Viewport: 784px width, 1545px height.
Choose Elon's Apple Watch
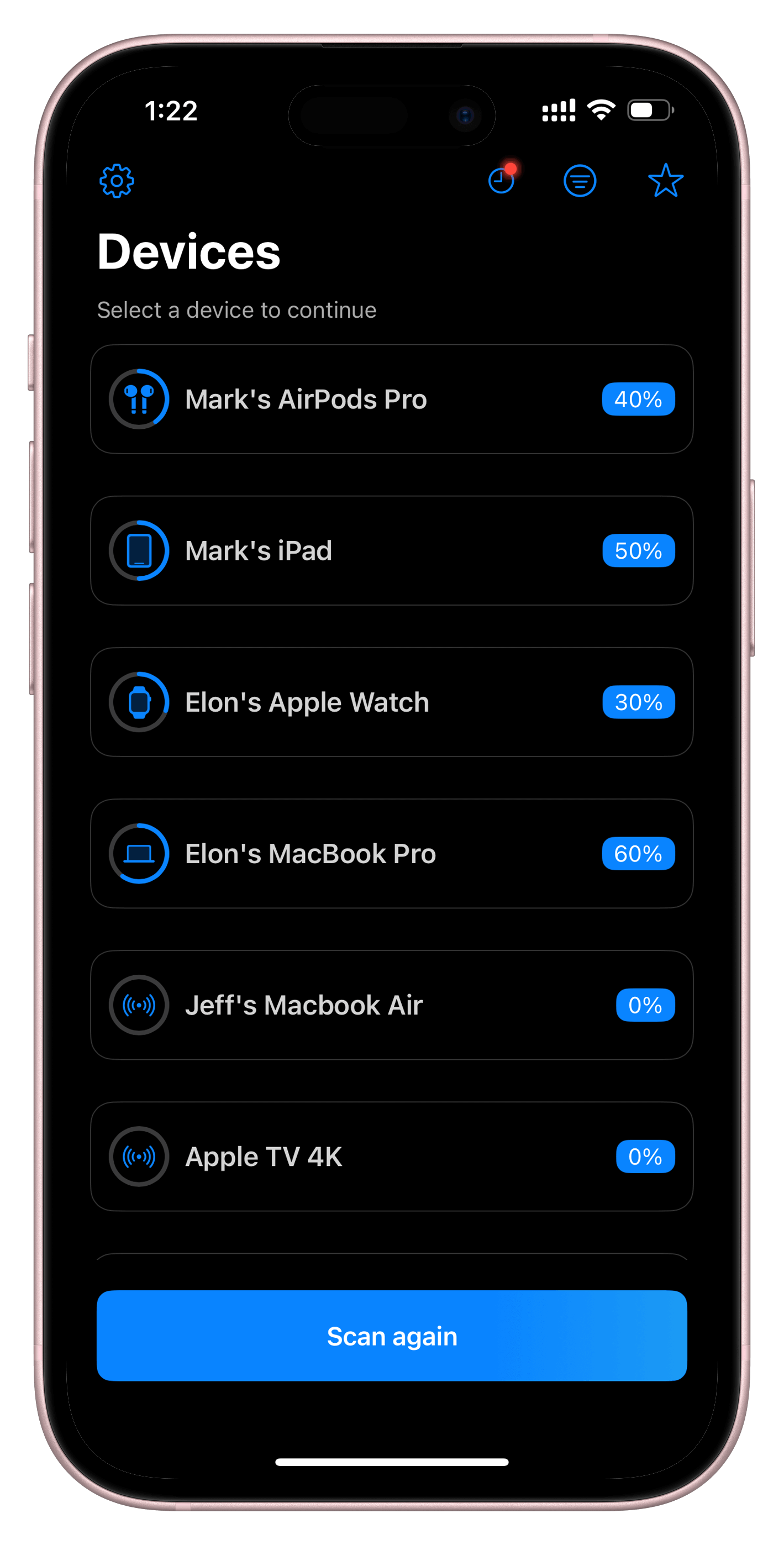(x=392, y=702)
